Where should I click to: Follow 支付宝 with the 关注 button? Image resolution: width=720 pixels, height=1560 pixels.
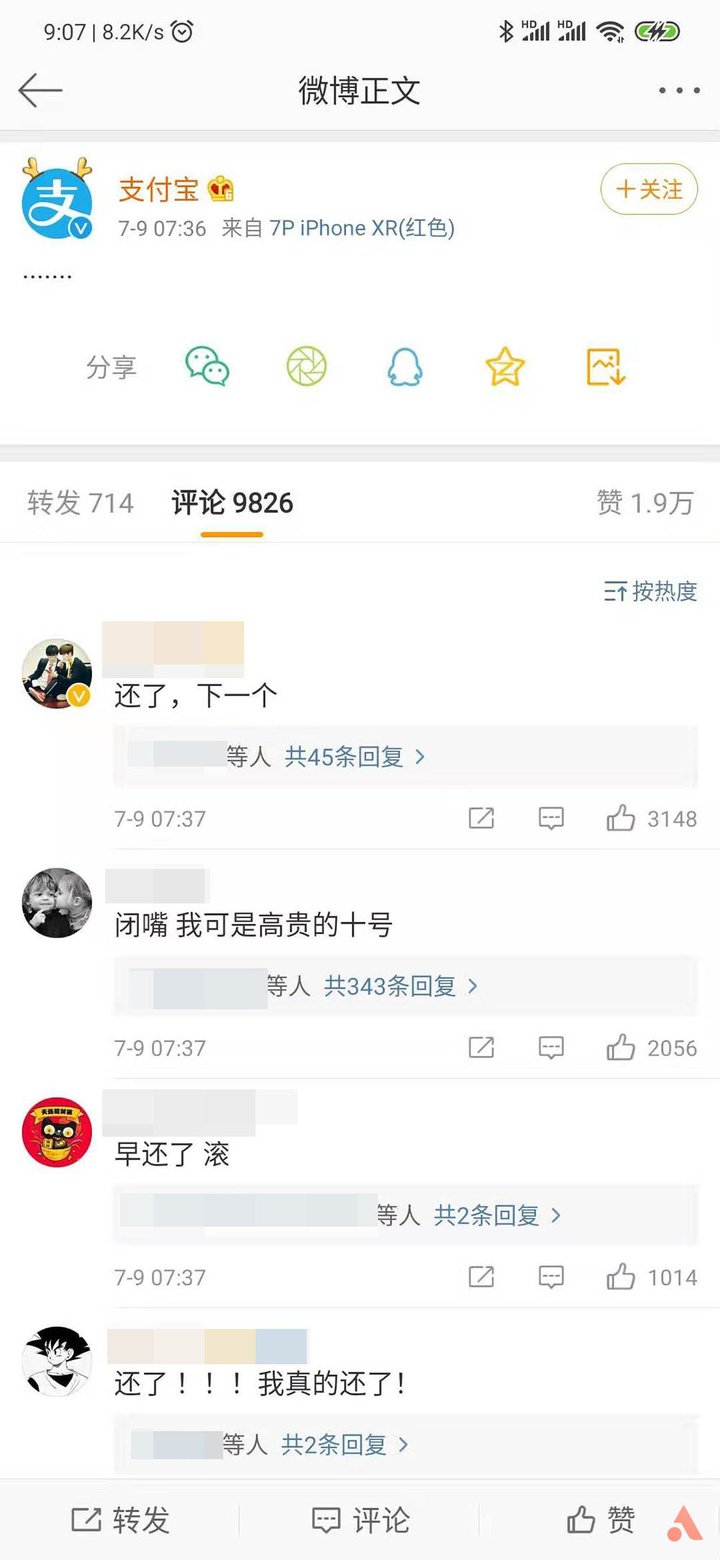(648, 189)
